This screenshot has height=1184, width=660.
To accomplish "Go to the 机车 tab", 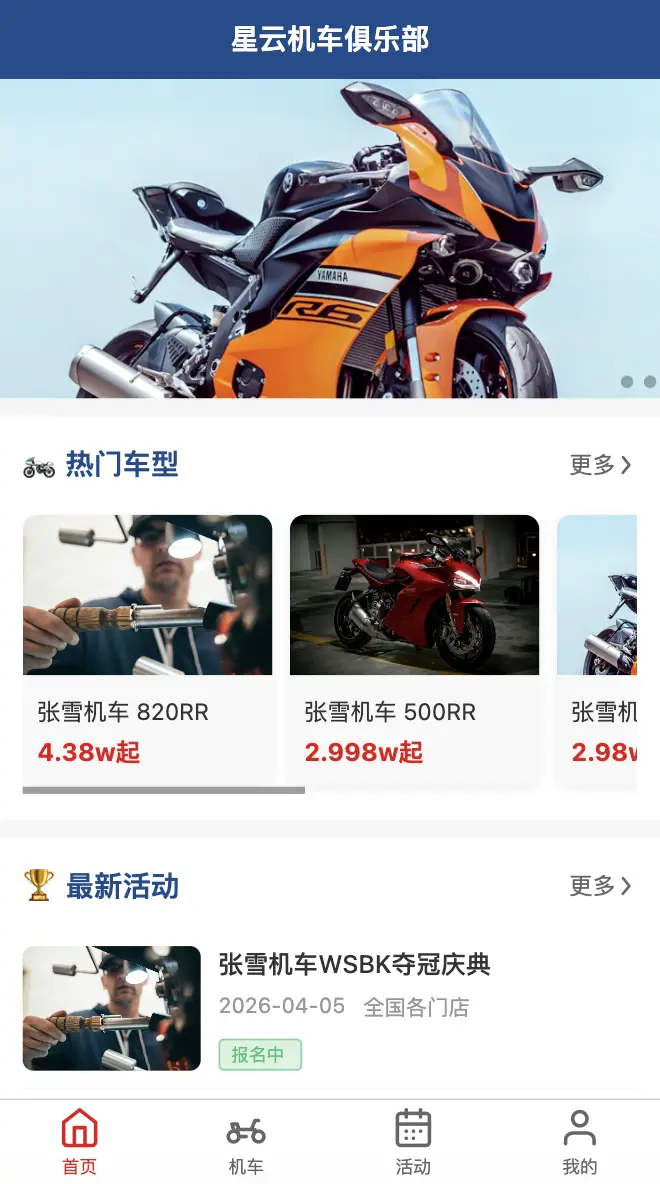I will tap(246, 1141).
